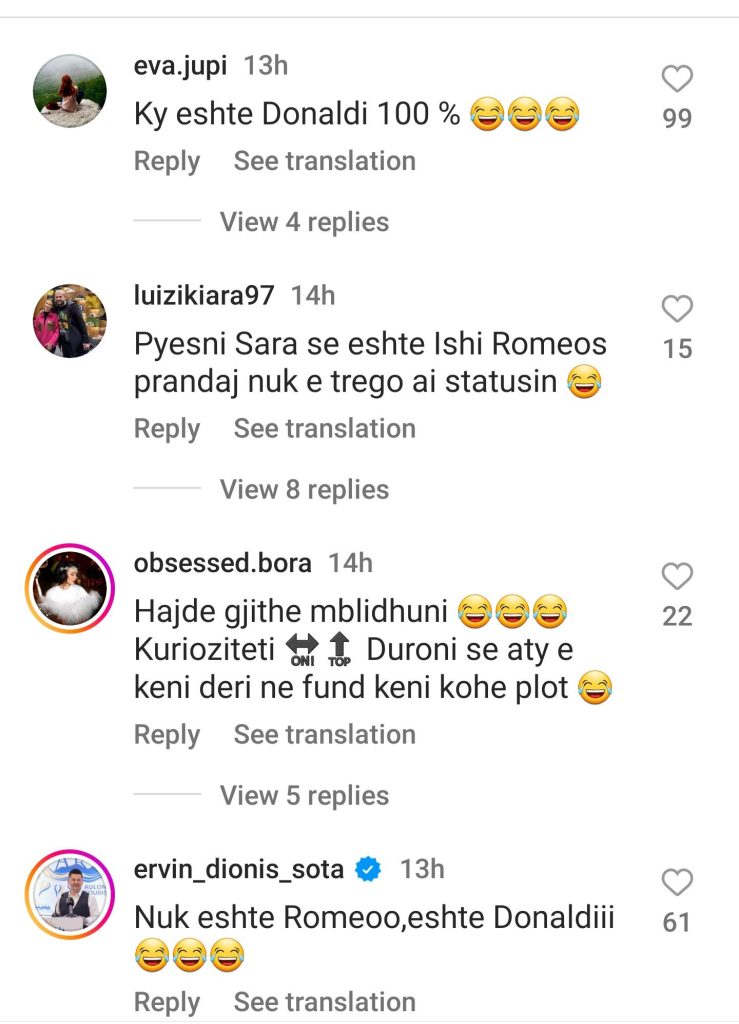Expand the 4 replies under eva.jupi
This screenshot has height=1024, width=739.
304,222
